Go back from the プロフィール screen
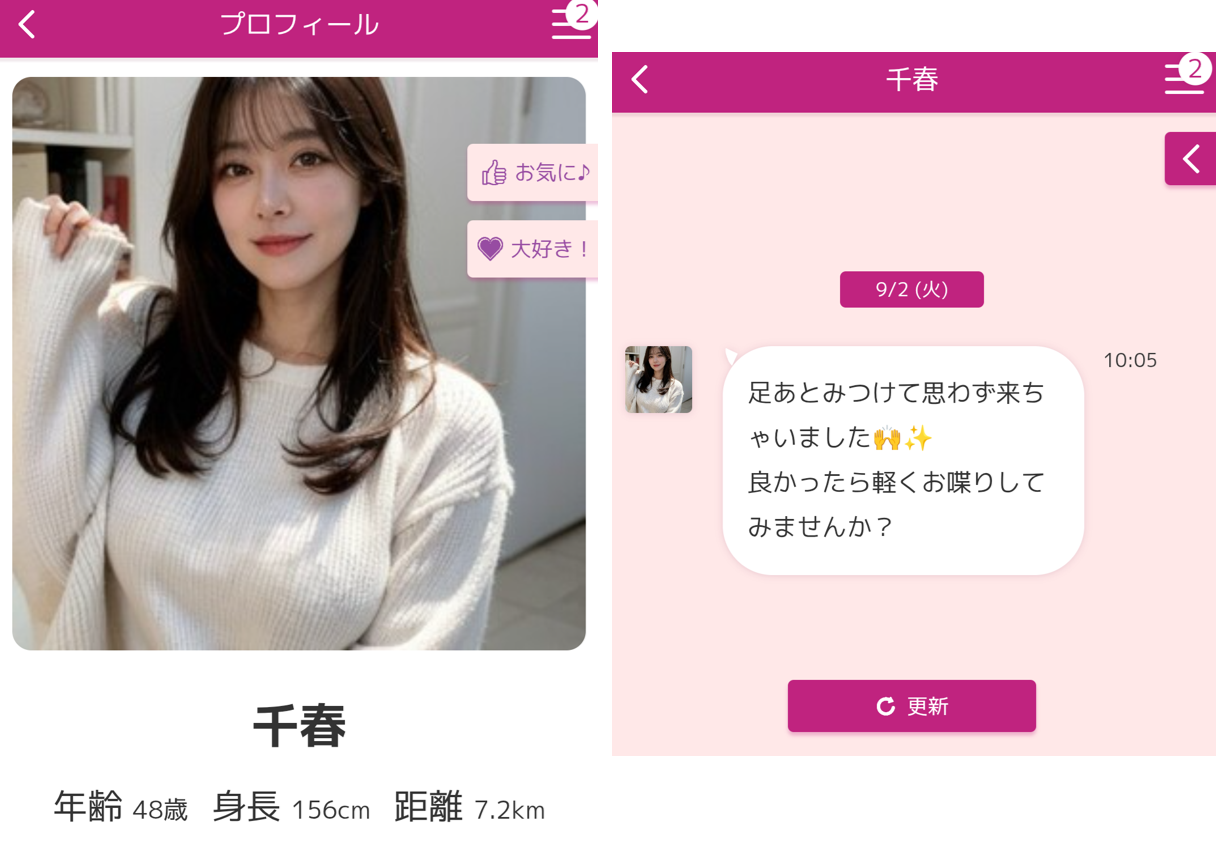The height and width of the screenshot is (845, 1230). point(28,24)
